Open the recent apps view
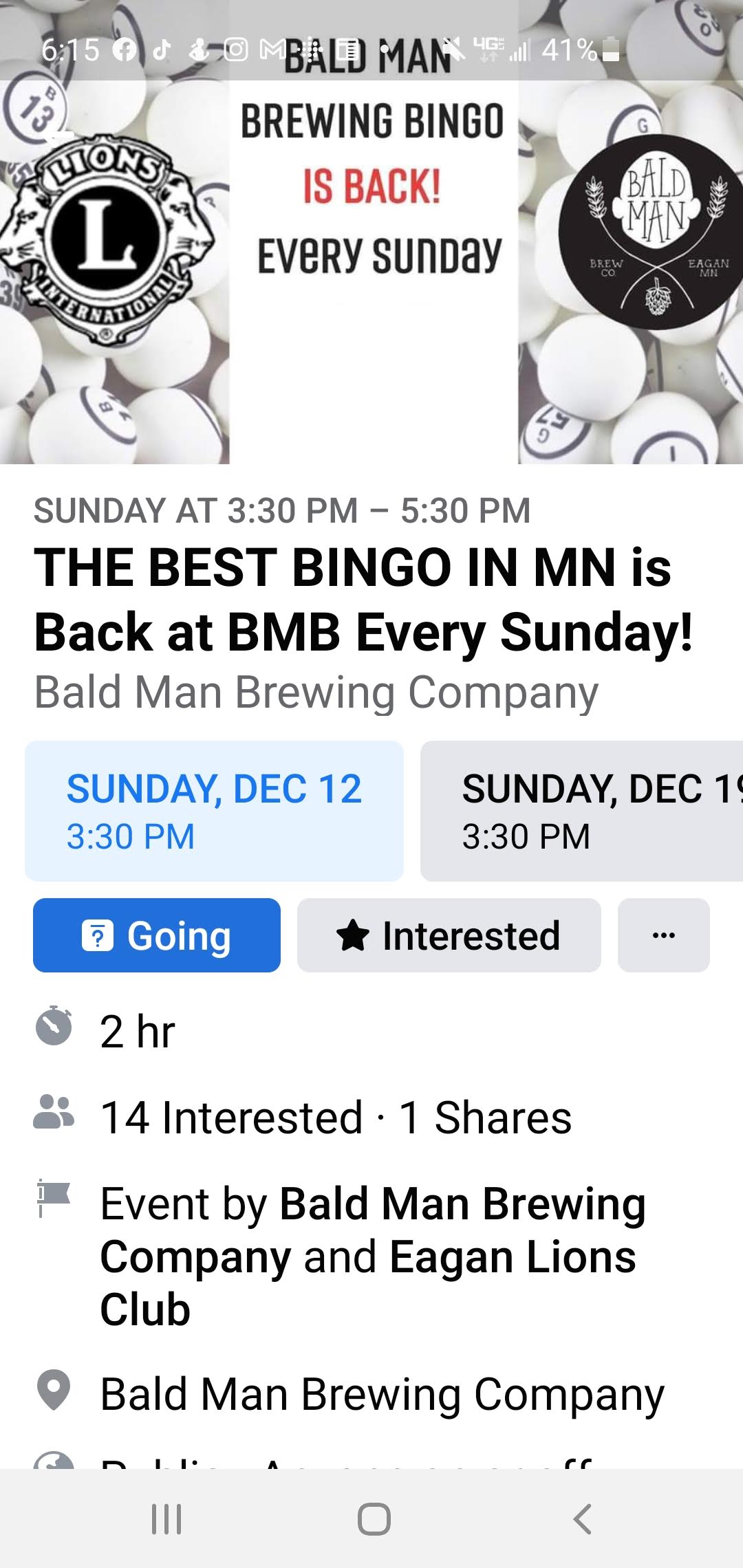 coord(166,1518)
